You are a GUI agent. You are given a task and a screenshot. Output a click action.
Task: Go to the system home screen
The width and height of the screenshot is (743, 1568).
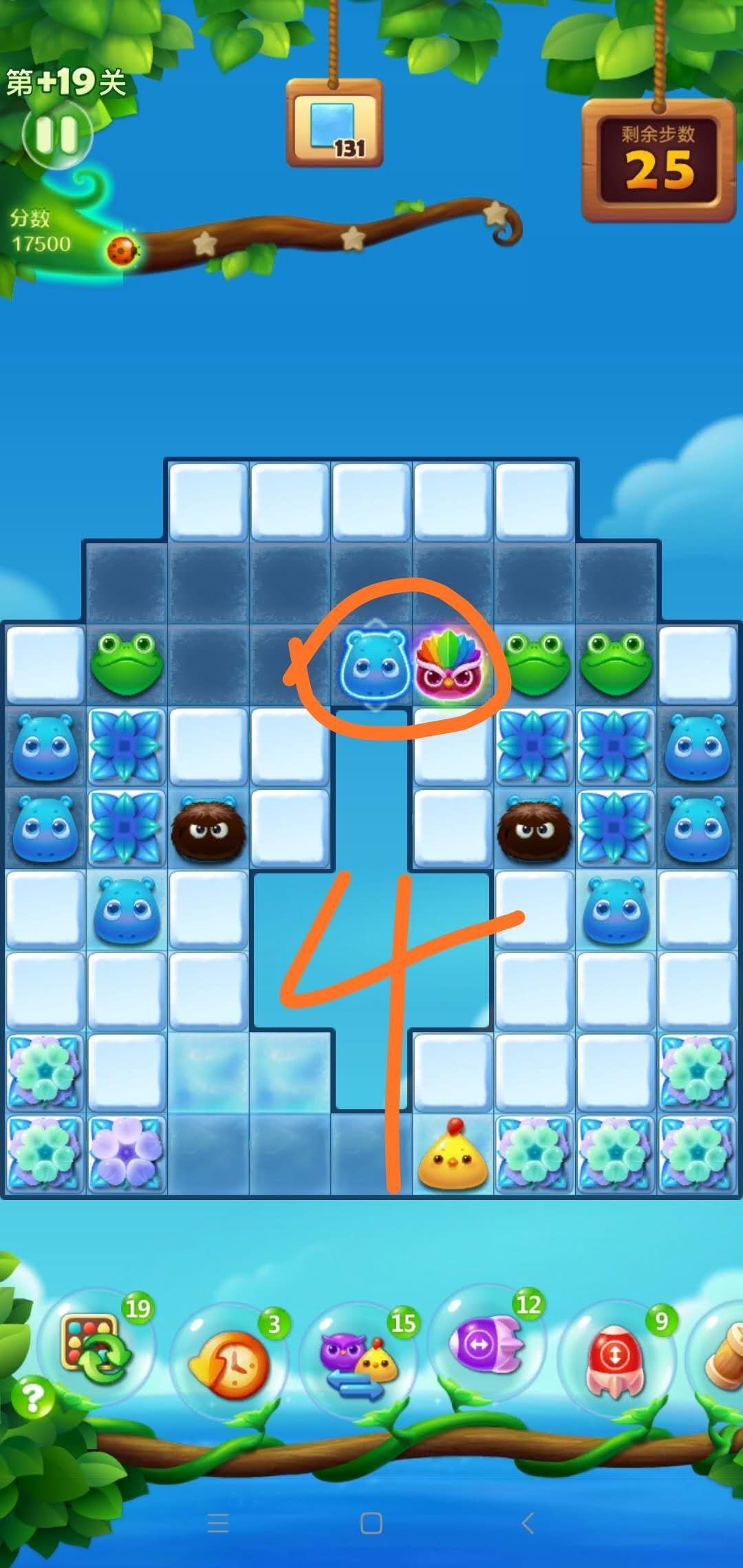[371, 1523]
